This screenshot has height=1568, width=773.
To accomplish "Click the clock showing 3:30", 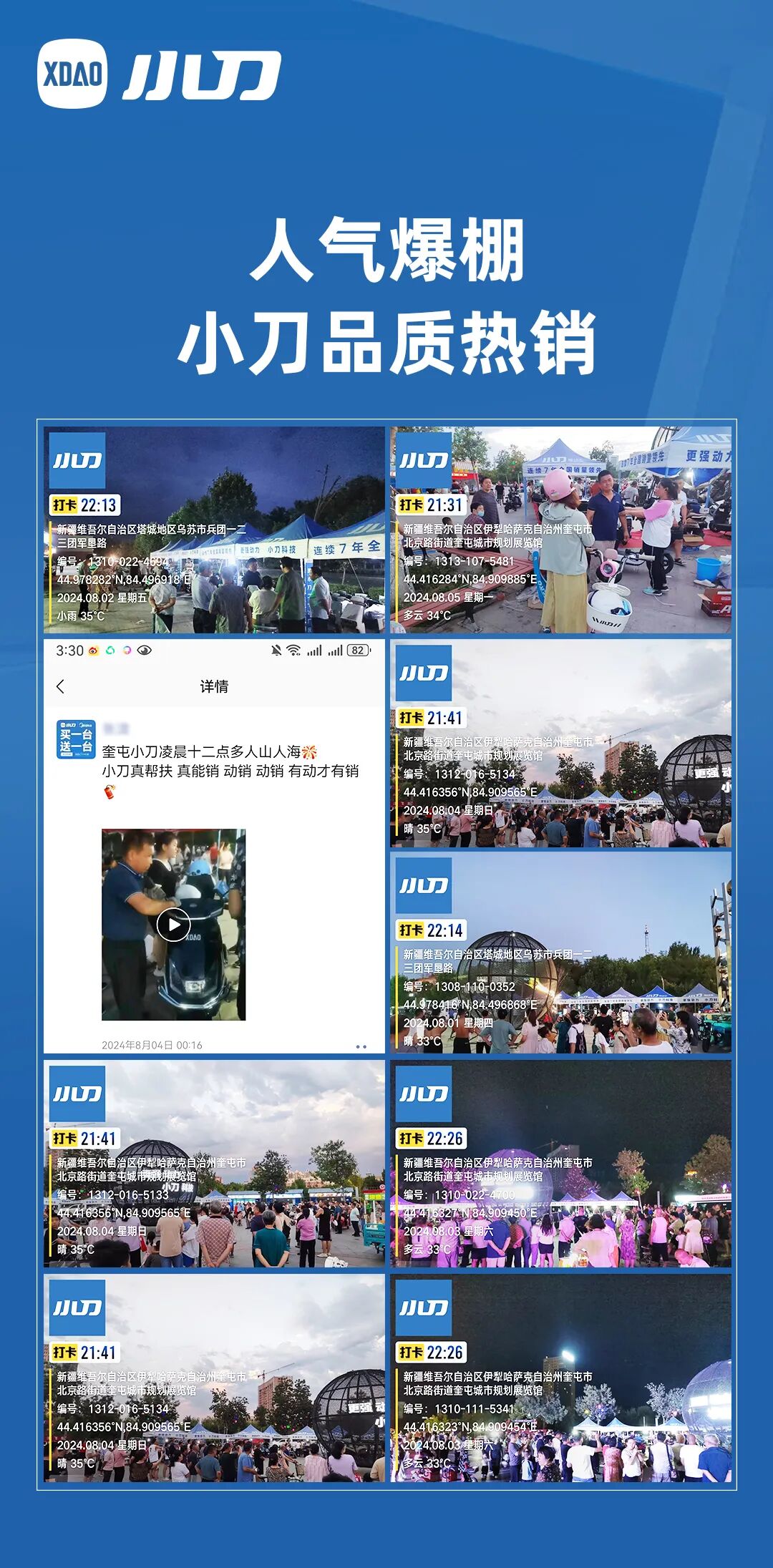I will [x=68, y=650].
